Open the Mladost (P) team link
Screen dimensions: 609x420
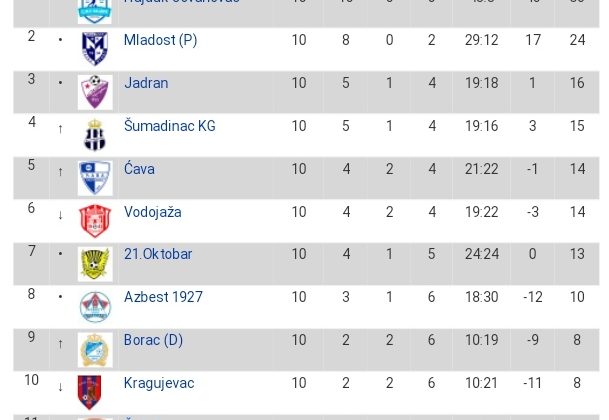coord(160,40)
